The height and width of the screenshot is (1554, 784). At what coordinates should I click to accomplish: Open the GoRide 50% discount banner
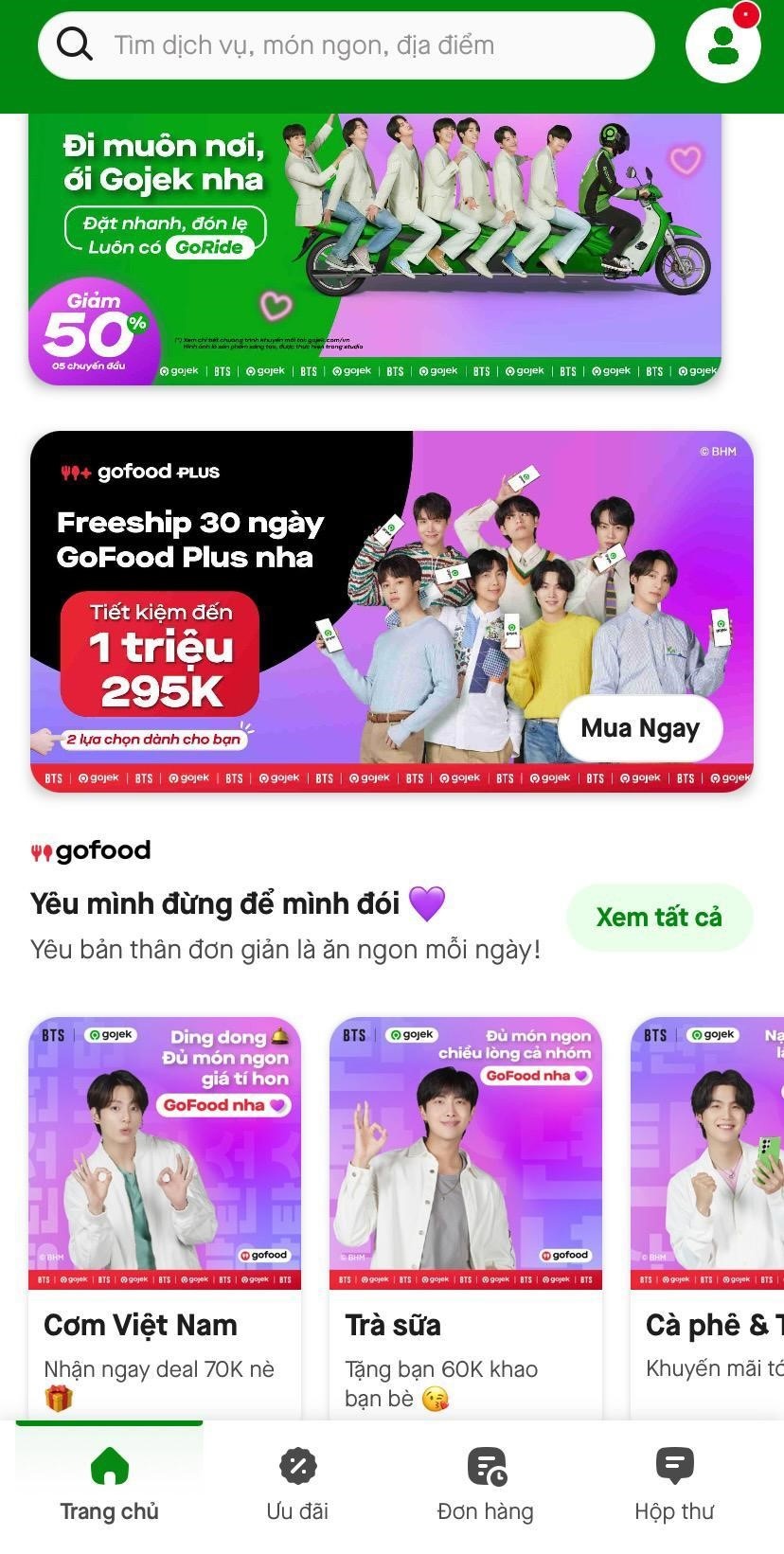375,248
